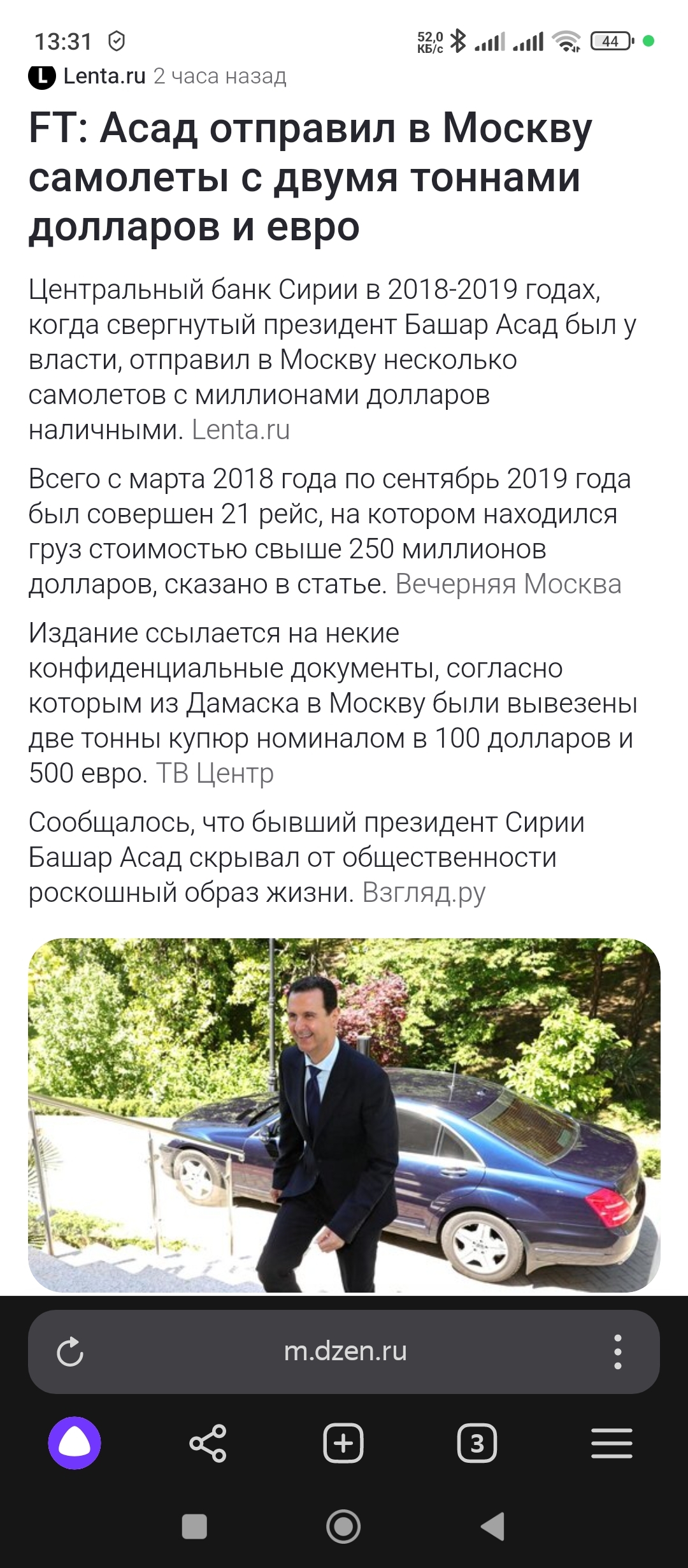688x1568 pixels.
Task: Open the ТВ Центр source link
Action: coord(217,773)
